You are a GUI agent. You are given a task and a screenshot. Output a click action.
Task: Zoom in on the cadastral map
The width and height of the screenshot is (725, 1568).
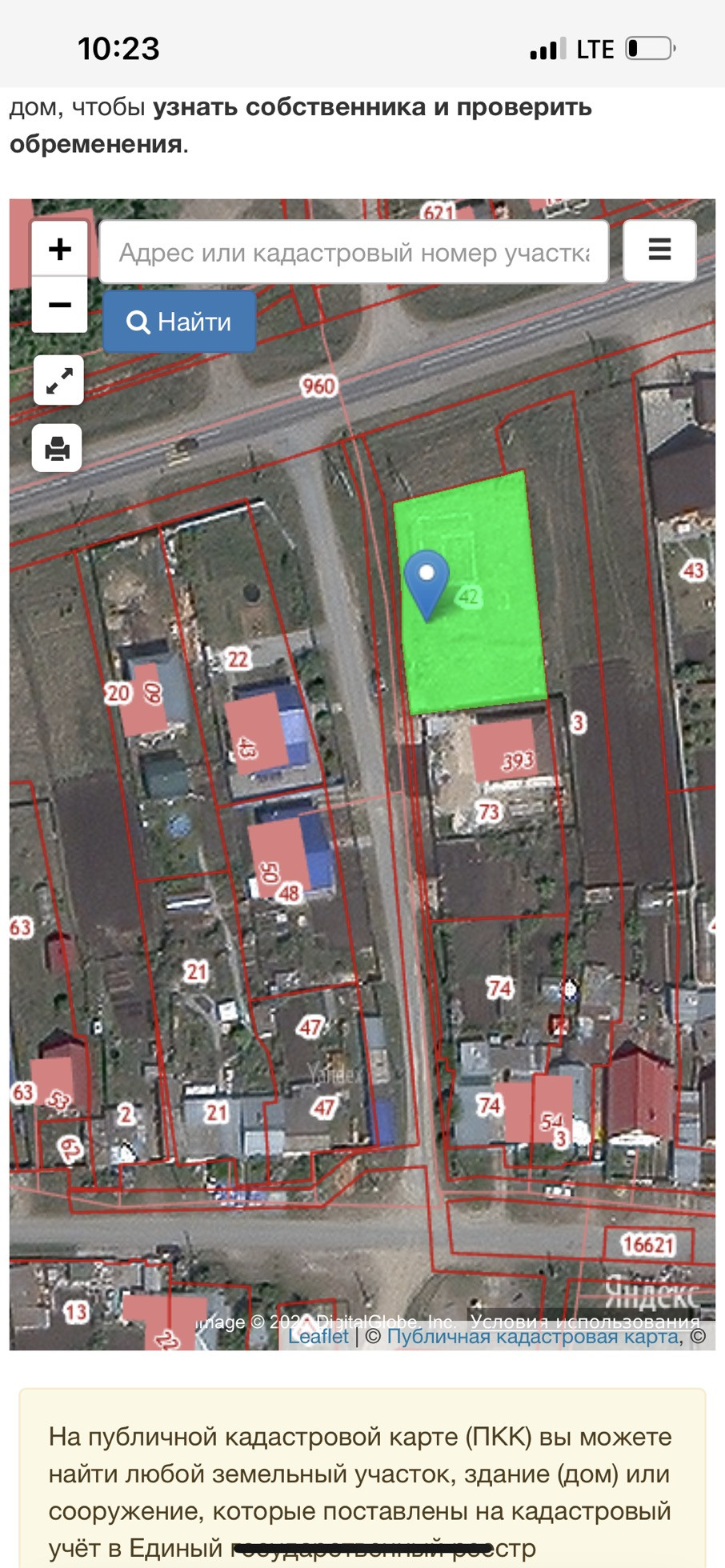[59, 249]
